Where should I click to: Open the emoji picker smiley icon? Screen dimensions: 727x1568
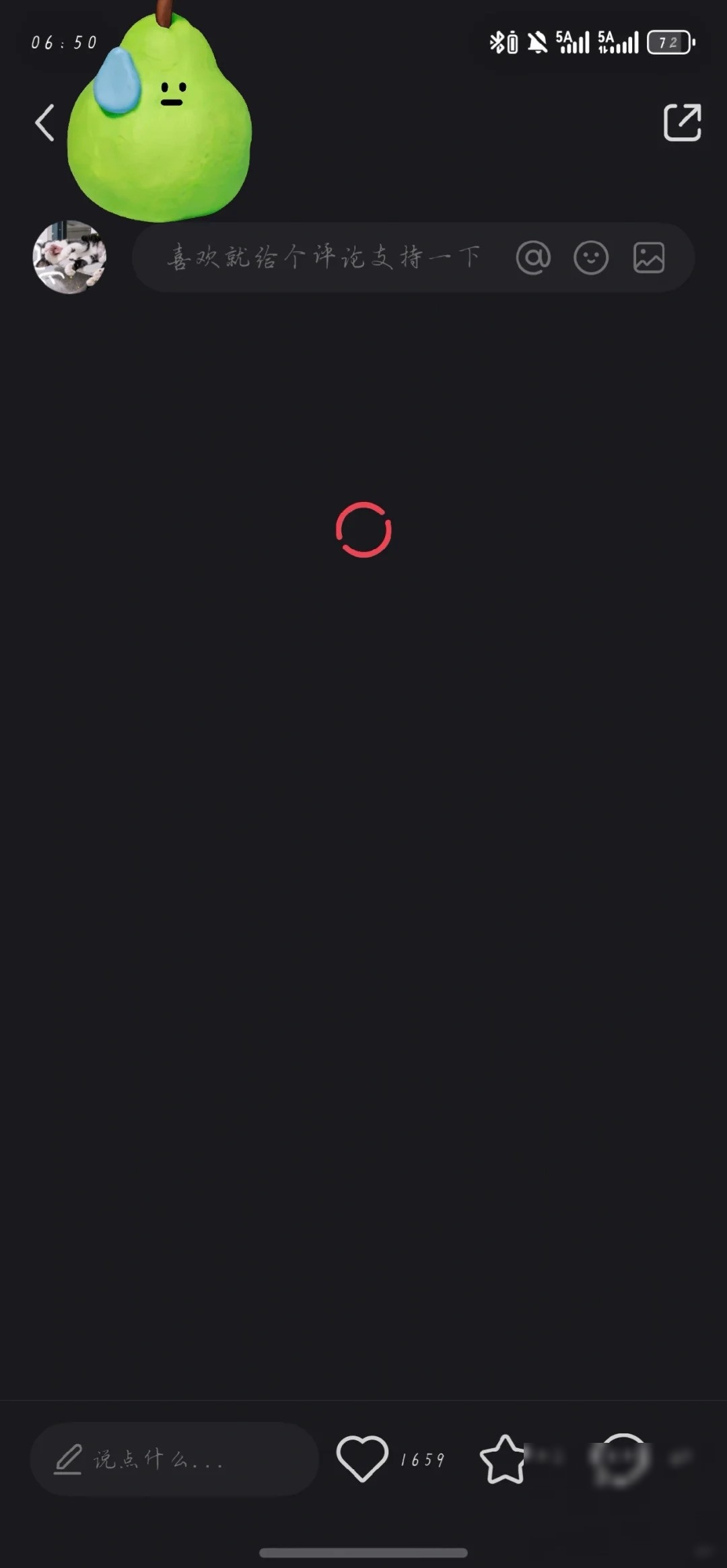[591, 258]
